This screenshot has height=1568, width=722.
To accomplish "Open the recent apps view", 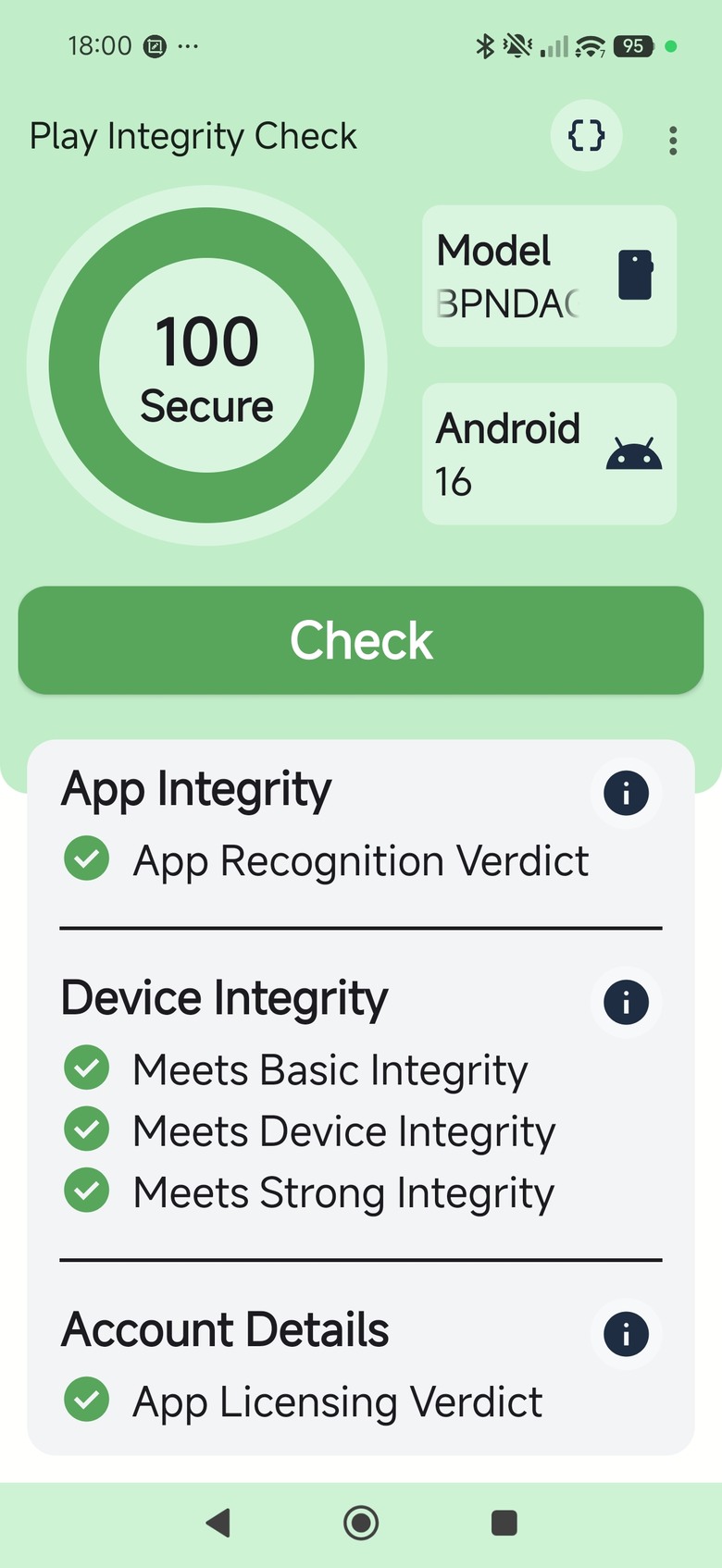I will point(504,1523).
